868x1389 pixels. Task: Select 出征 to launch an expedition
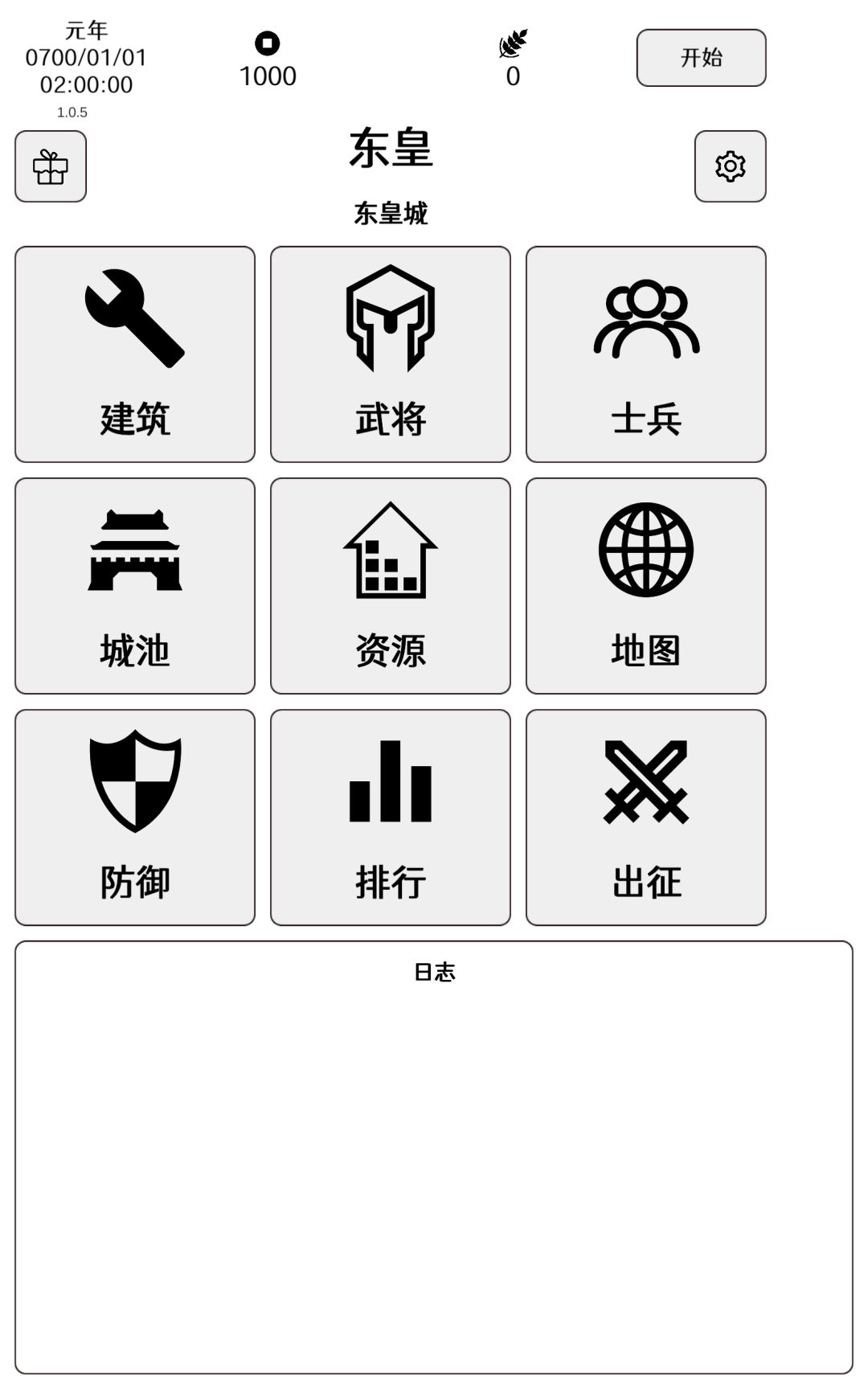pos(646,817)
